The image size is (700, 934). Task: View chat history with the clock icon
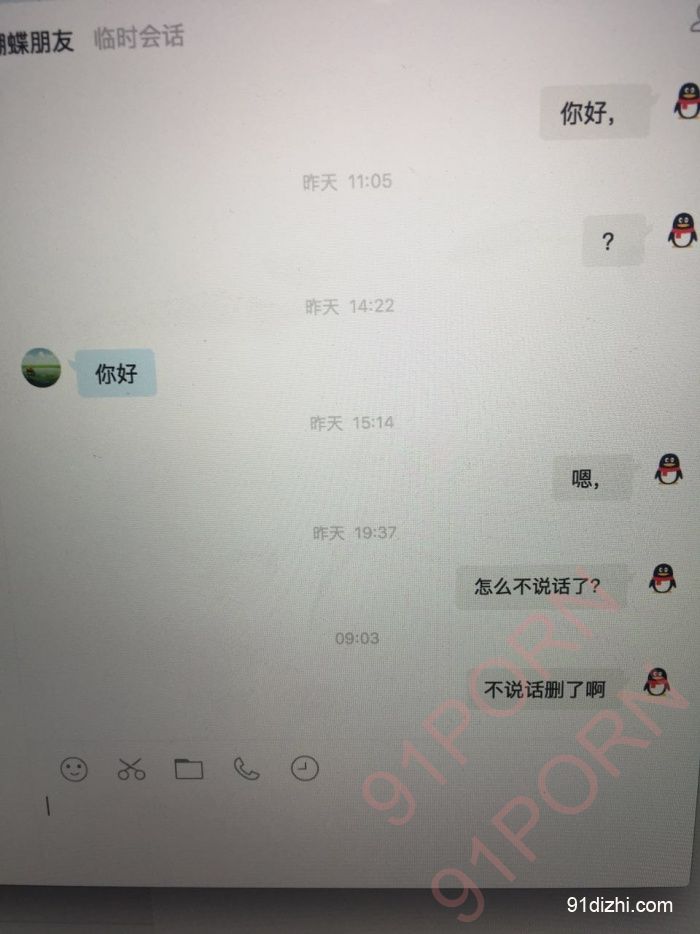[x=305, y=767]
